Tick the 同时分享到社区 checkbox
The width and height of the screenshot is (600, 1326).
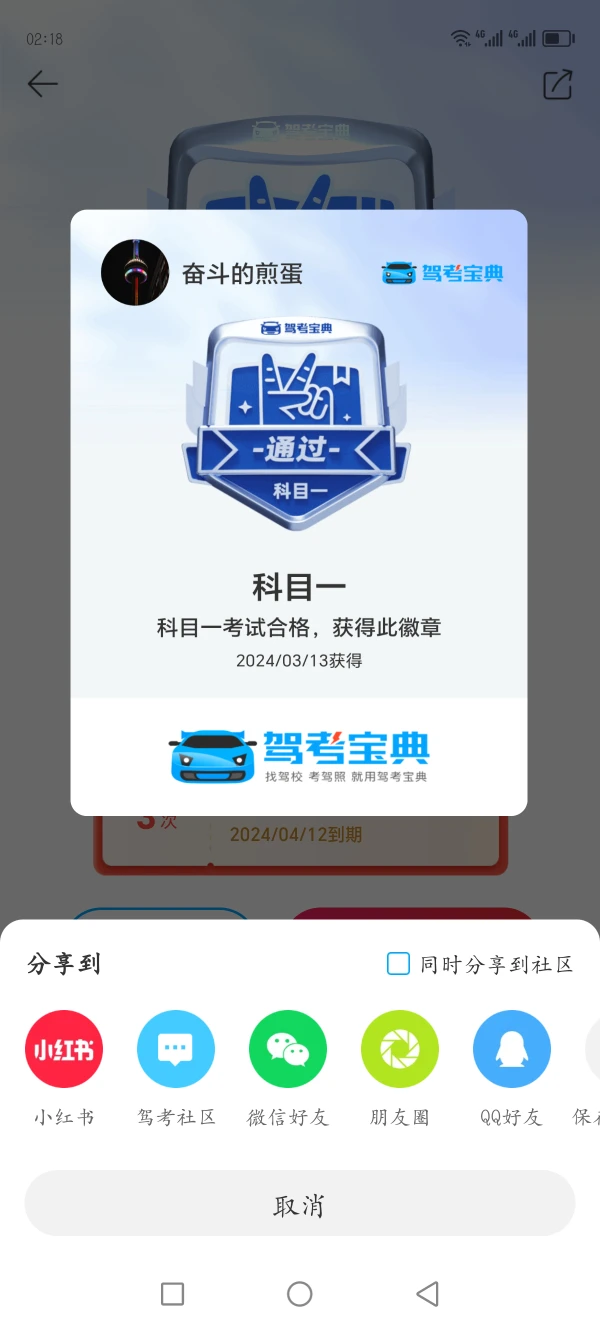click(x=398, y=964)
